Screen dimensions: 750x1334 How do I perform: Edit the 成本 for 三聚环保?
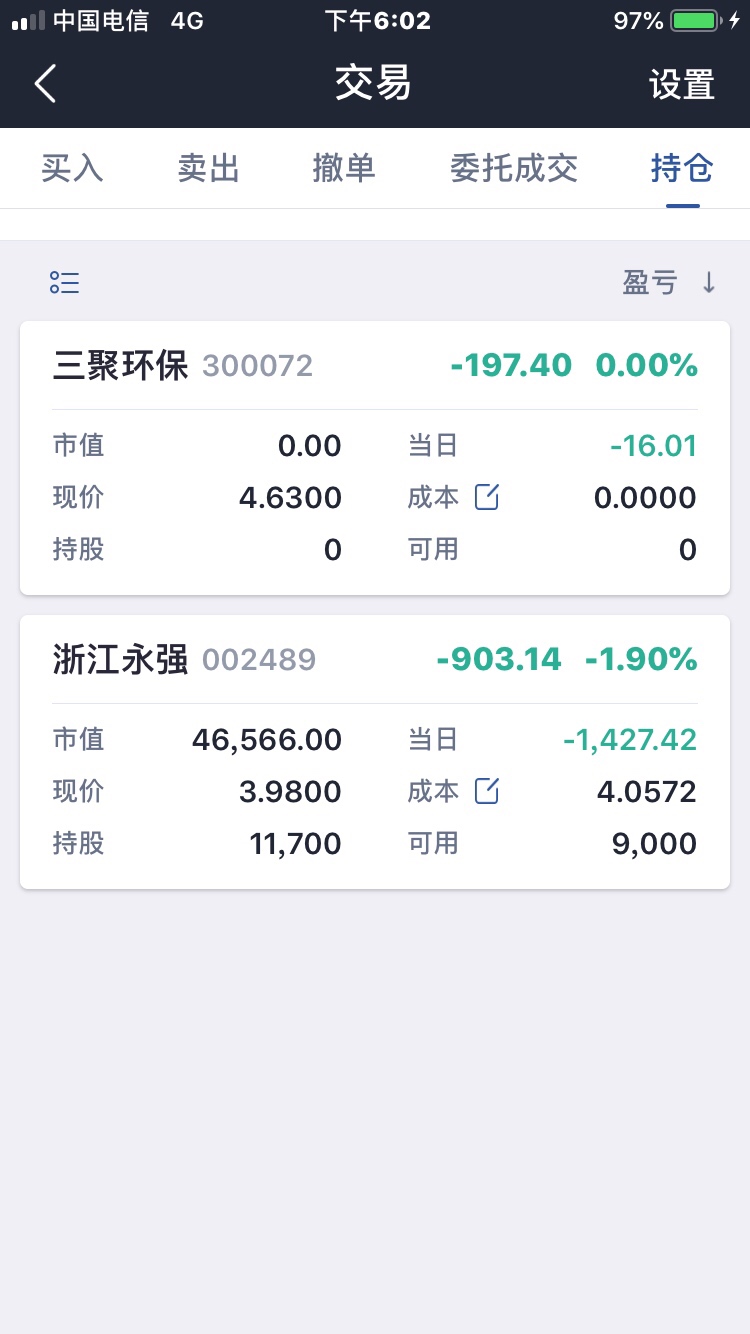pyautogui.click(x=486, y=497)
